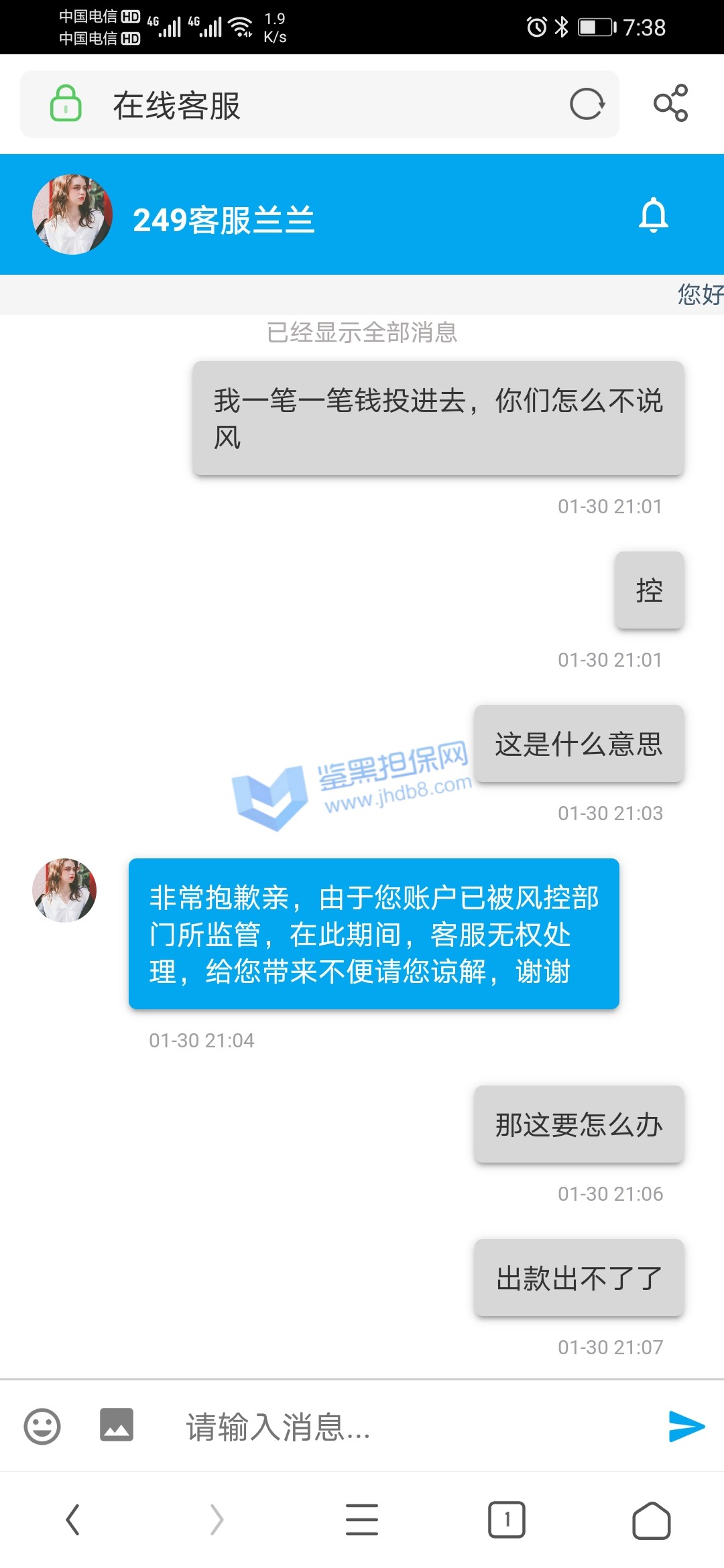The width and height of the screenshot is (724, 1568).
Task: Open the tab switcher showing 1 tab
Action: 507,1520
